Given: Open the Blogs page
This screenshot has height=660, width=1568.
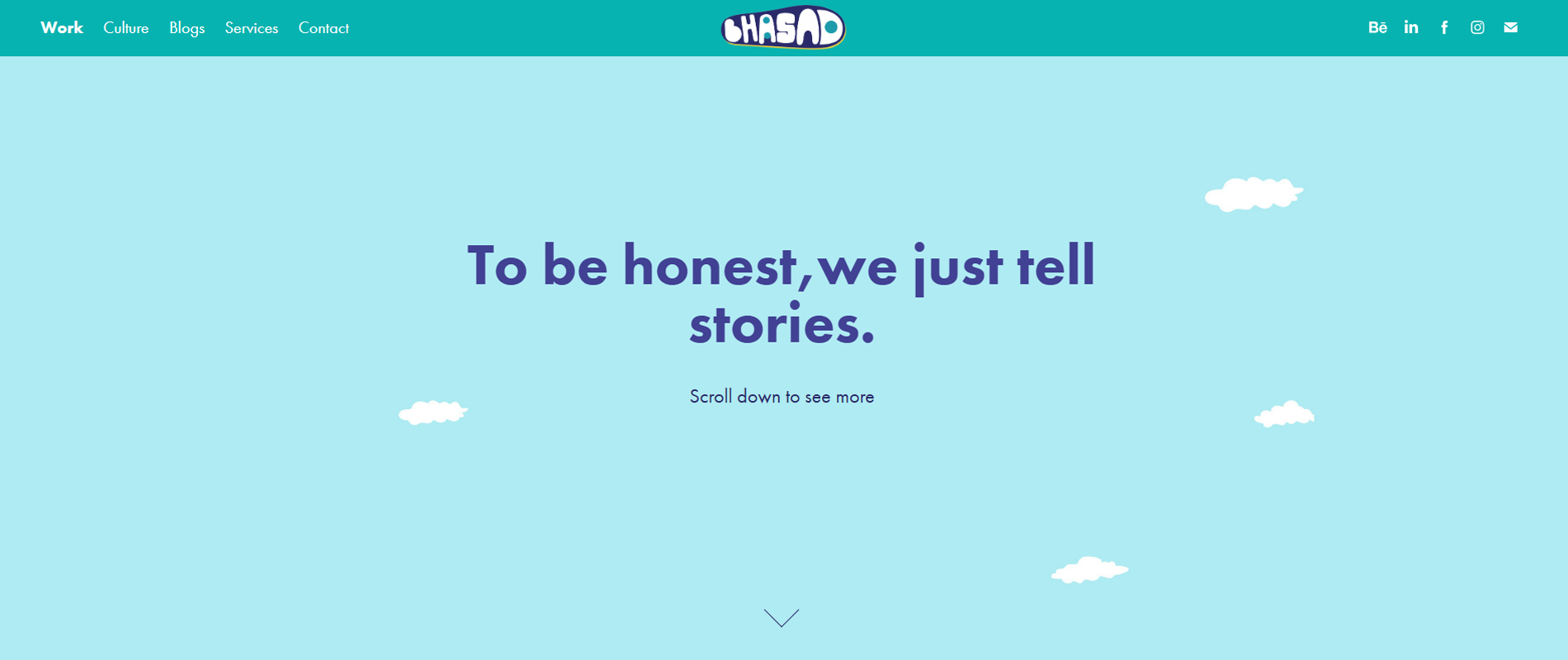Looking at the screenshot, I should point(187,28).
